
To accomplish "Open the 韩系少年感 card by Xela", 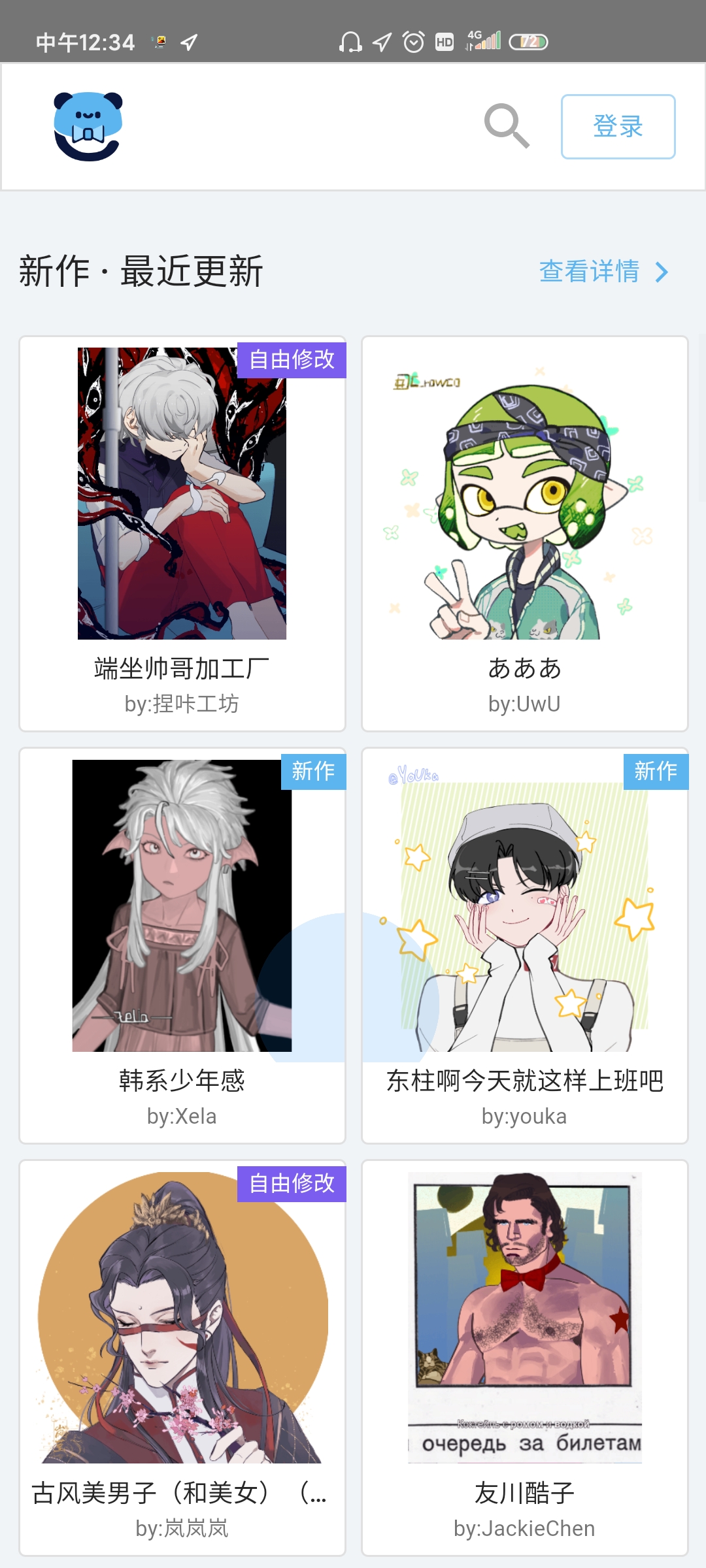I will click(182, 945).
